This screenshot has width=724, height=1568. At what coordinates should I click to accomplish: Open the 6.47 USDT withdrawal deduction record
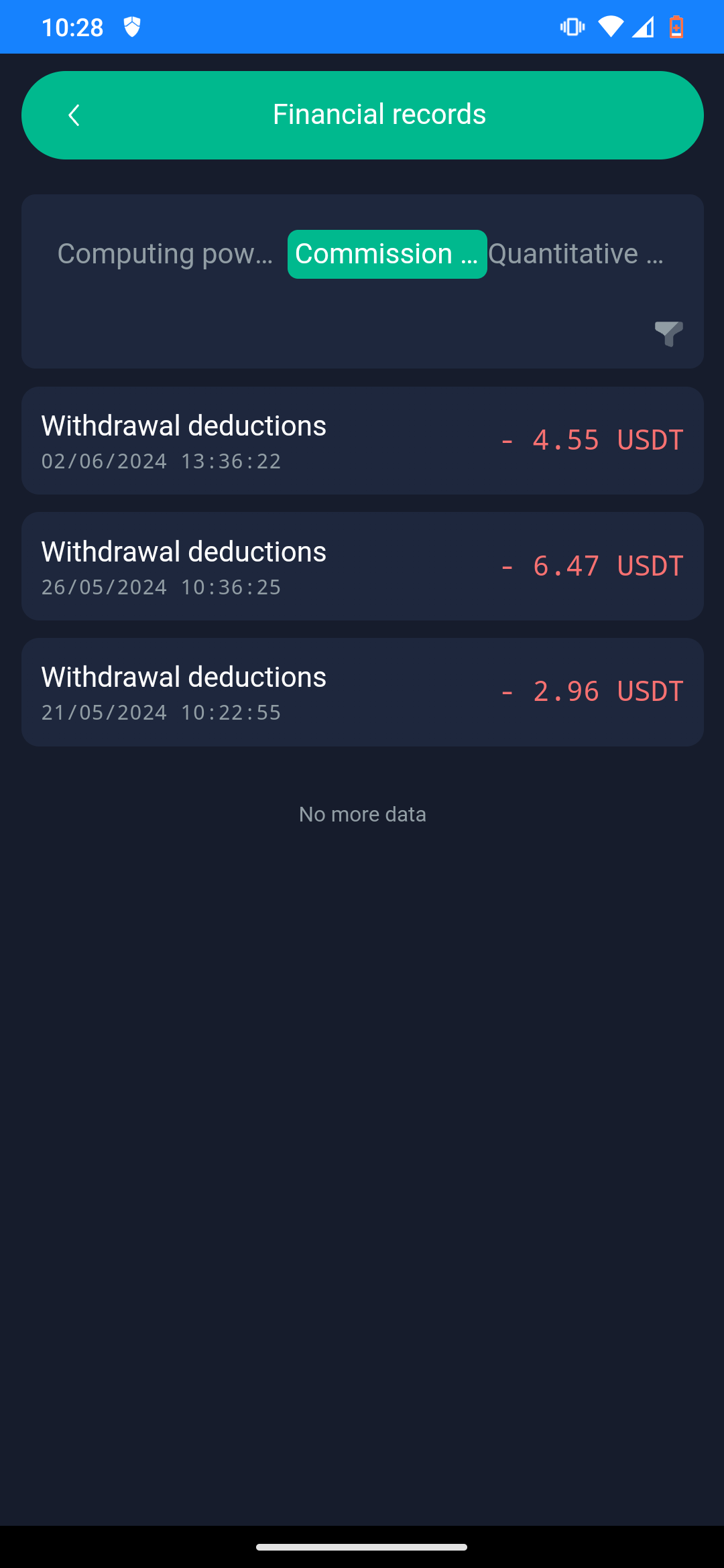[363, 566]
